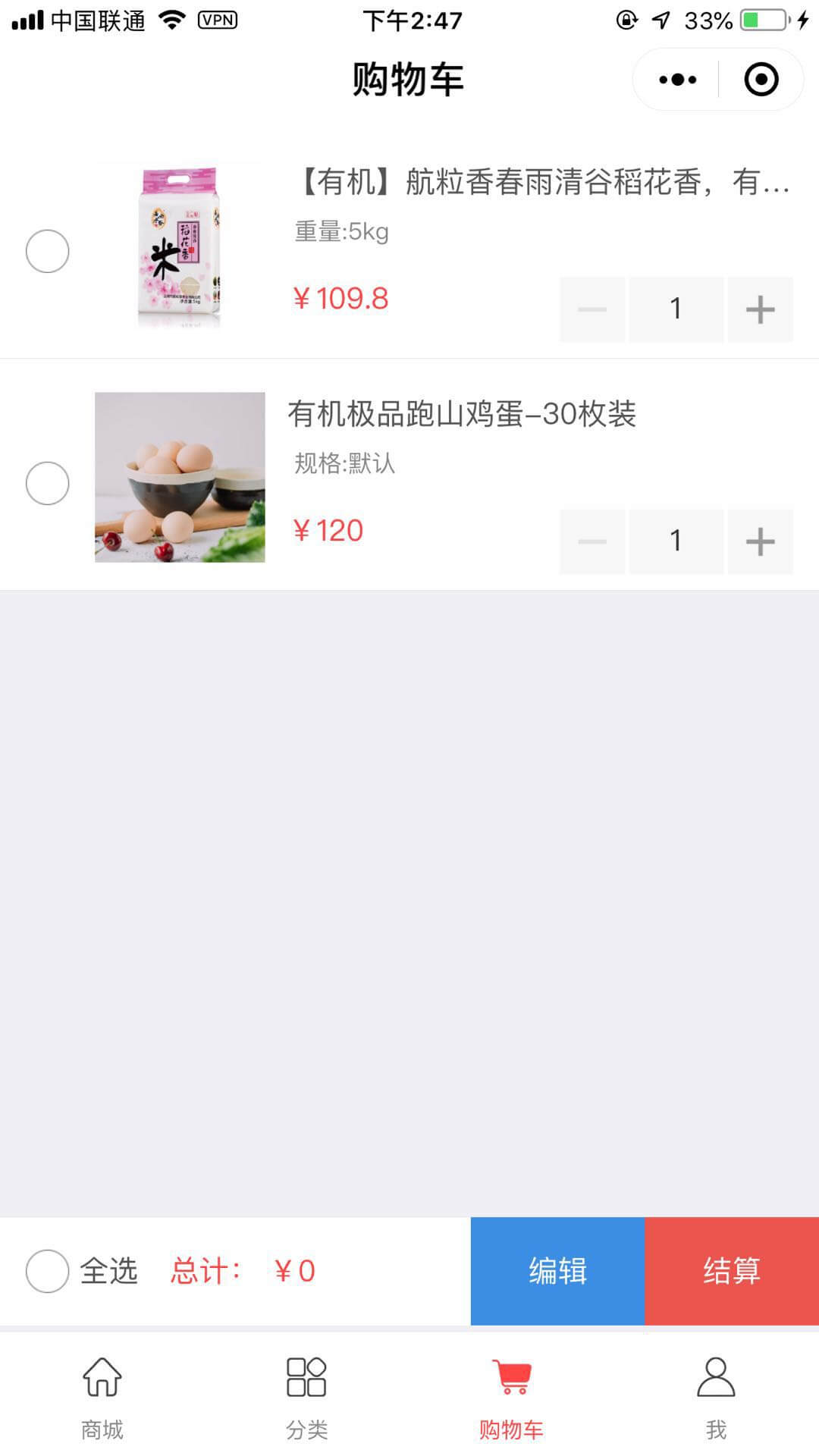Tap 结算 to check out
This screenshot has height=1456, width=819.
coord(732,1271)
